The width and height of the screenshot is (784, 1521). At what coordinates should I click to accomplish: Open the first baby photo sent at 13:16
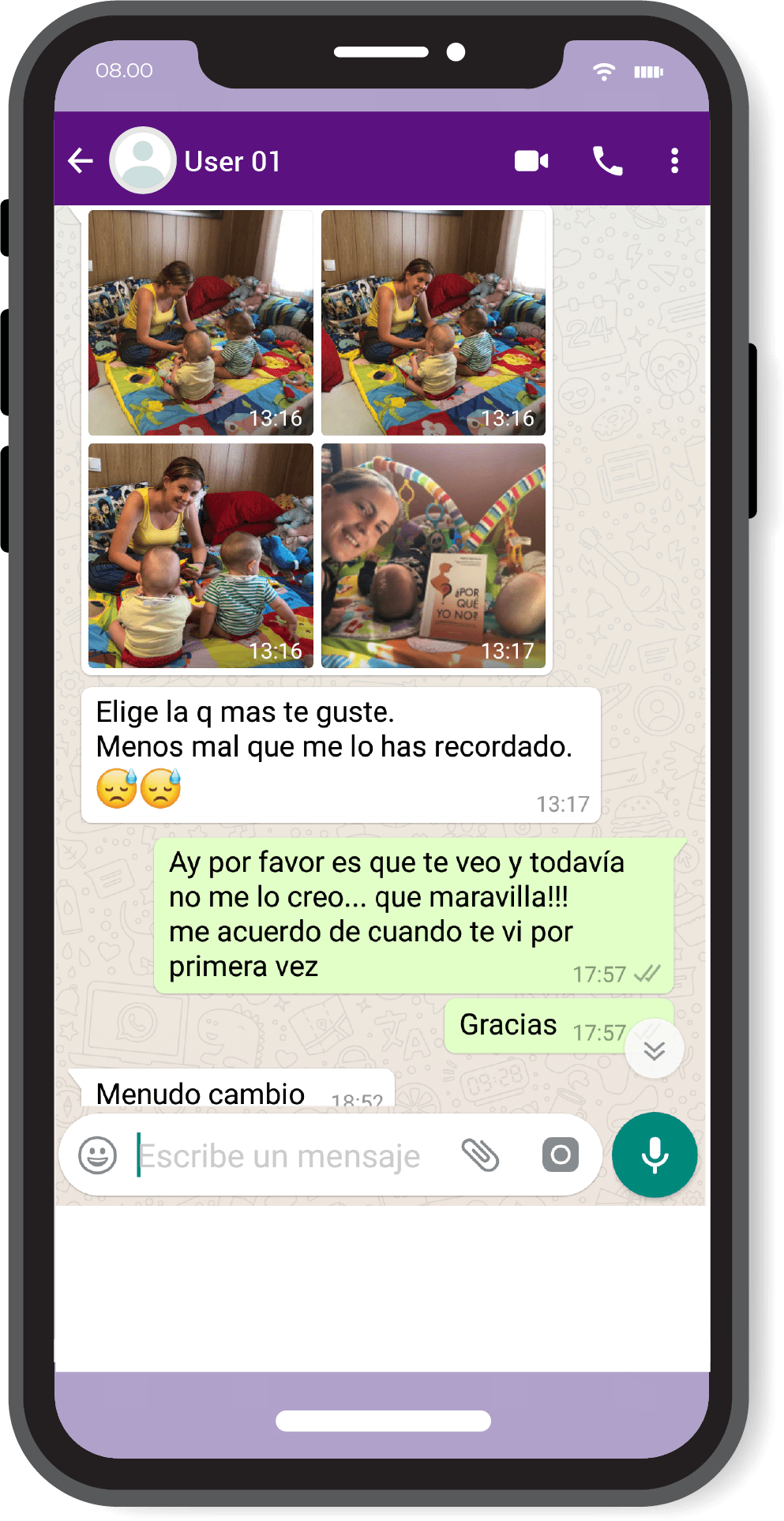pyautogui.click(x=200, y=322)
